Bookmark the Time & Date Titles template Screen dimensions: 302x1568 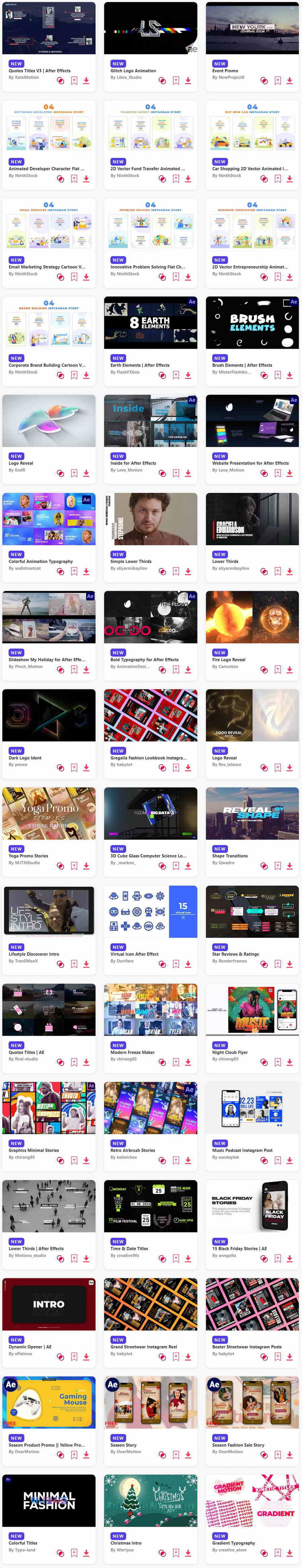click(x=176, y=1258)
